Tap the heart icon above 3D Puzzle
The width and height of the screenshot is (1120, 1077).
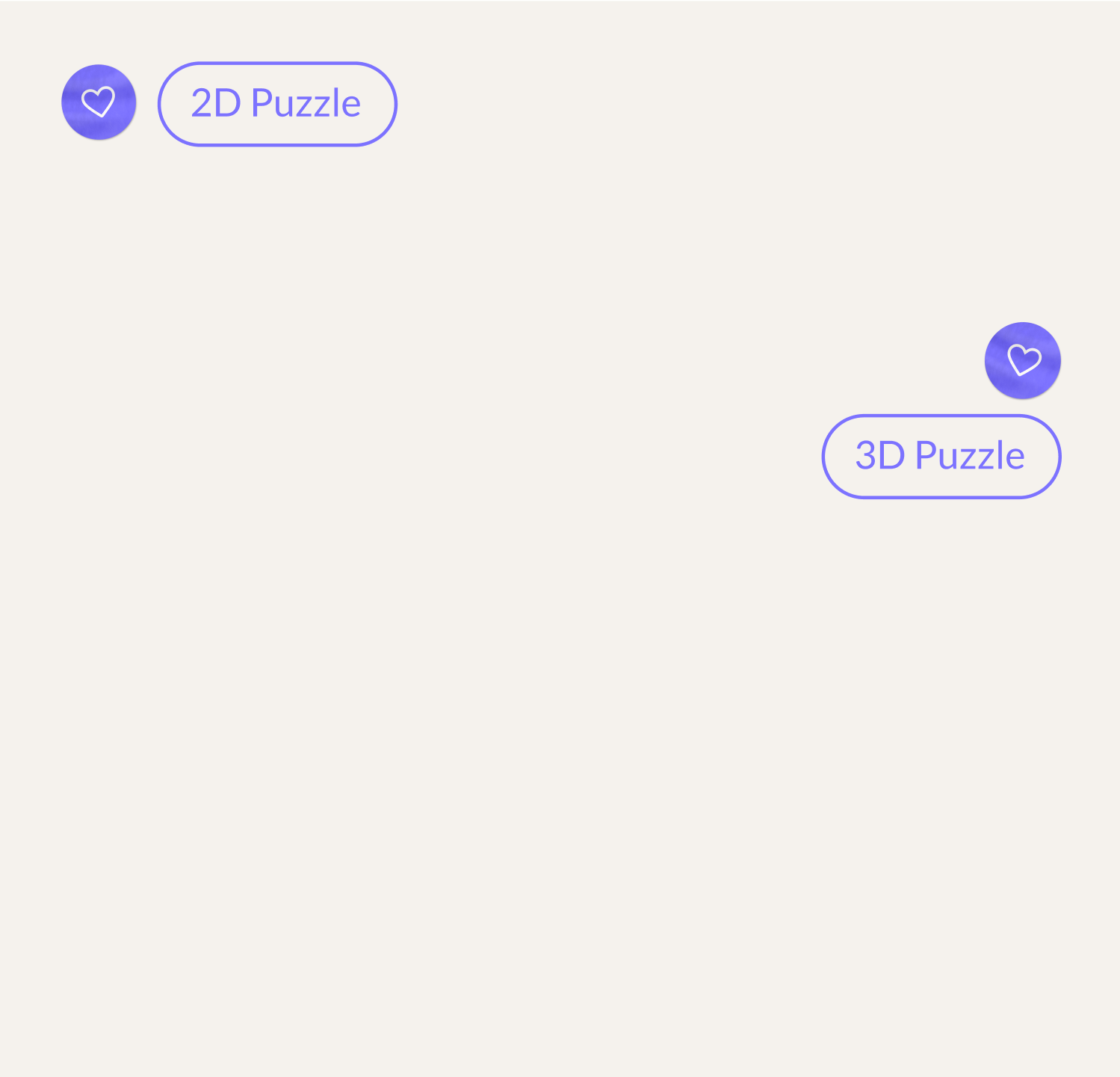tap(1022, 360)
